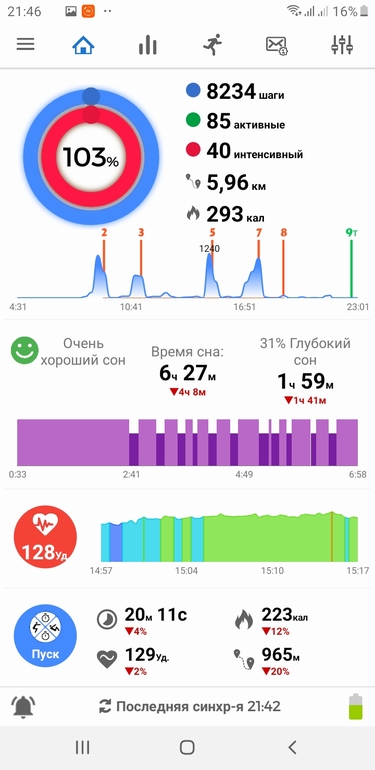The width and height of the screenshot is (375, 770).
Task: Open the notifications envelope tab
Action: pyautogui.click(x=277, y=45)
